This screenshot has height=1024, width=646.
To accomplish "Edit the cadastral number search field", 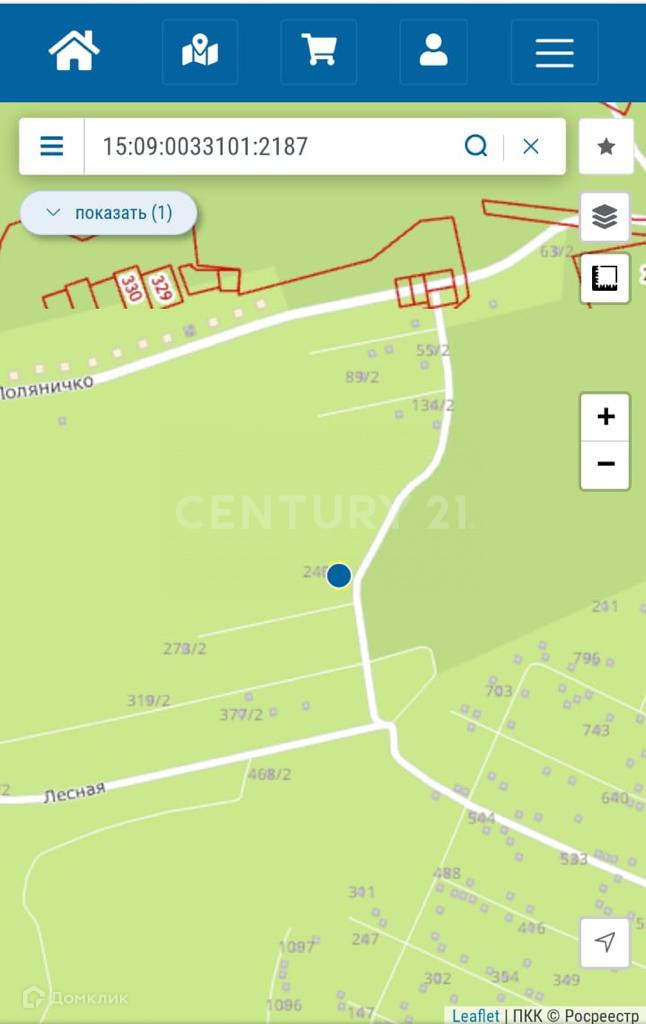I will pos(271,146).
